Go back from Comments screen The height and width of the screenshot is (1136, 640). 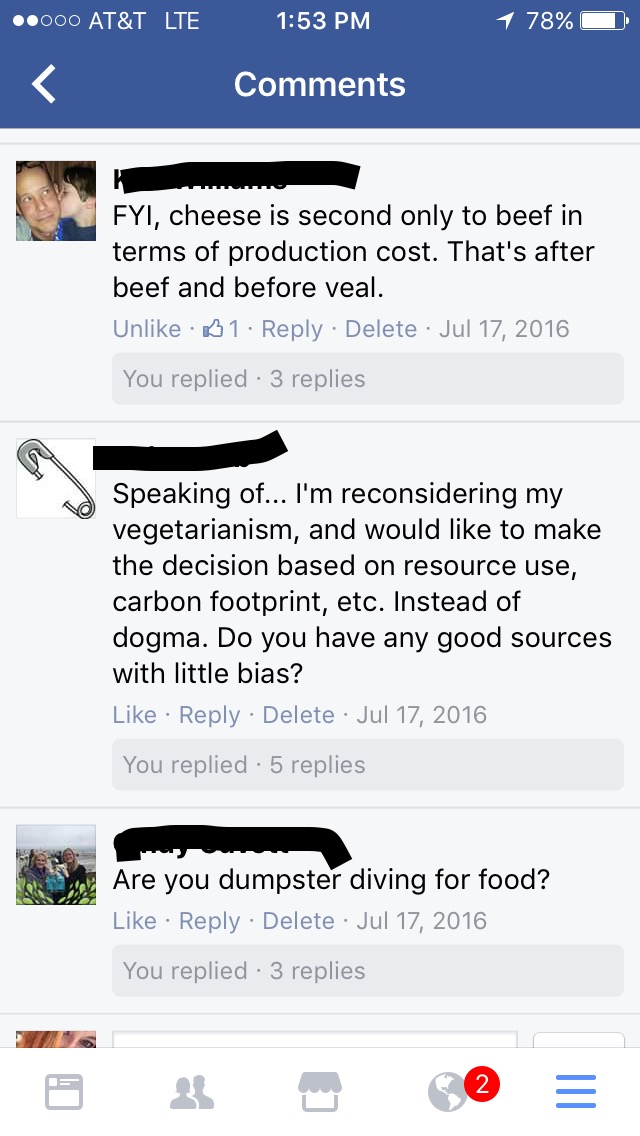point(44,85)
